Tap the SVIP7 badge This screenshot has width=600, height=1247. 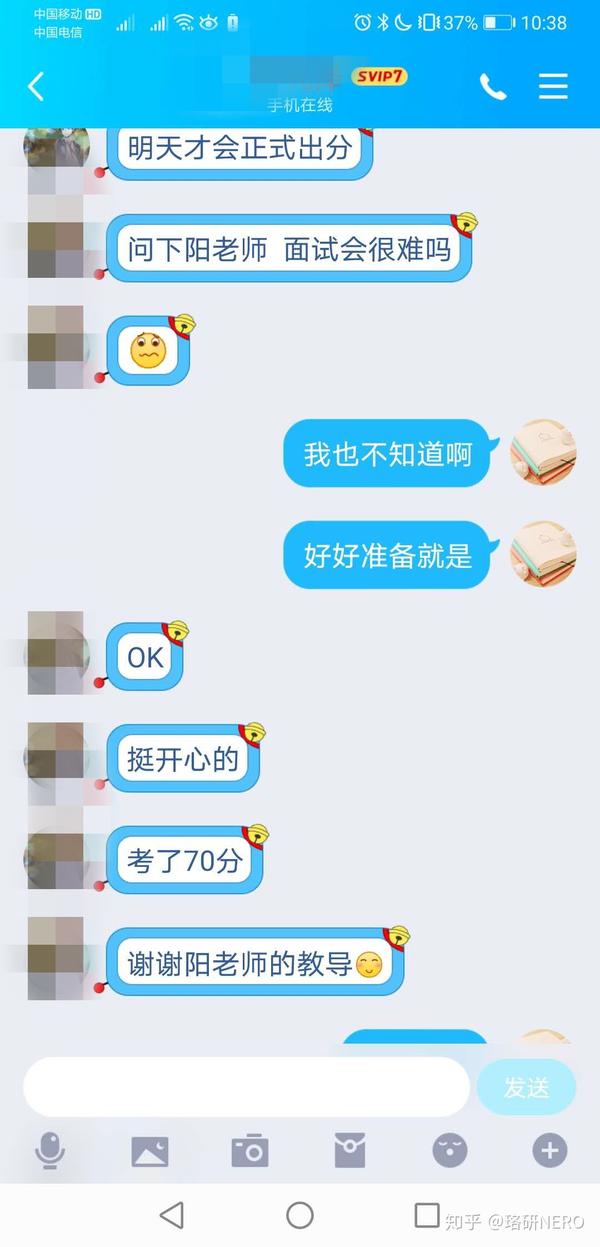click(380, 77)
